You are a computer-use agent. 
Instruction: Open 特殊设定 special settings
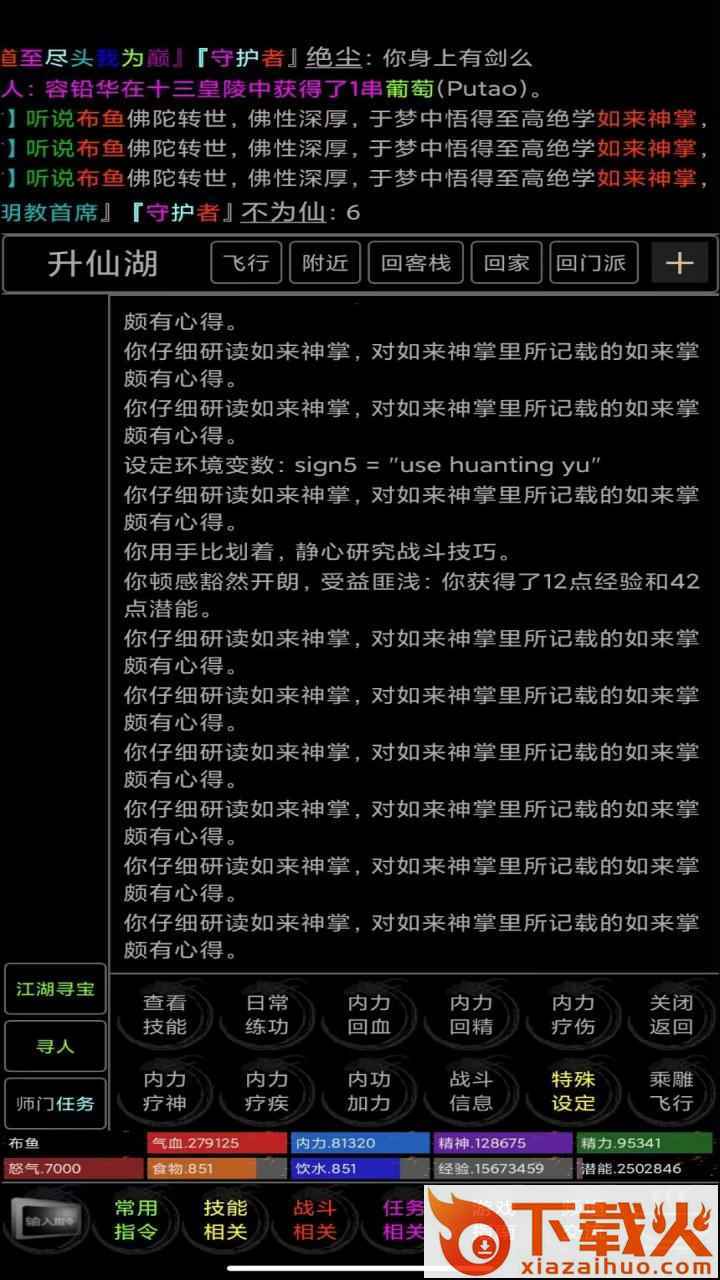click(573, 1091)
